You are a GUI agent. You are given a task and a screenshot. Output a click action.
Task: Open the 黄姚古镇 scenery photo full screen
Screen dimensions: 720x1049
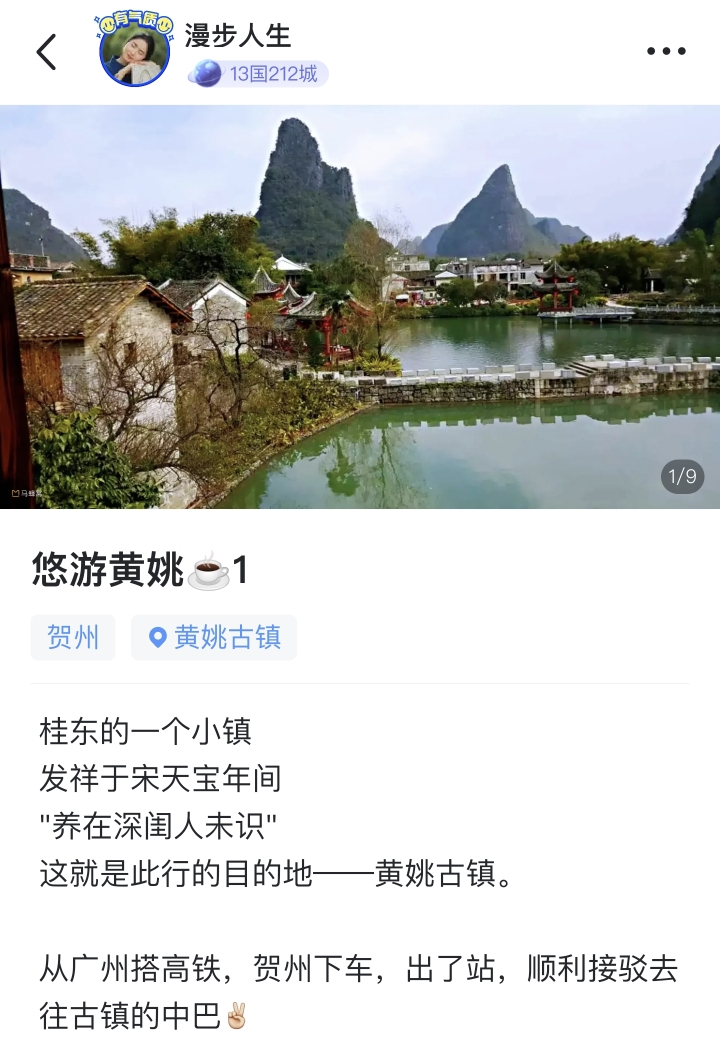click(x=360, y=307)
